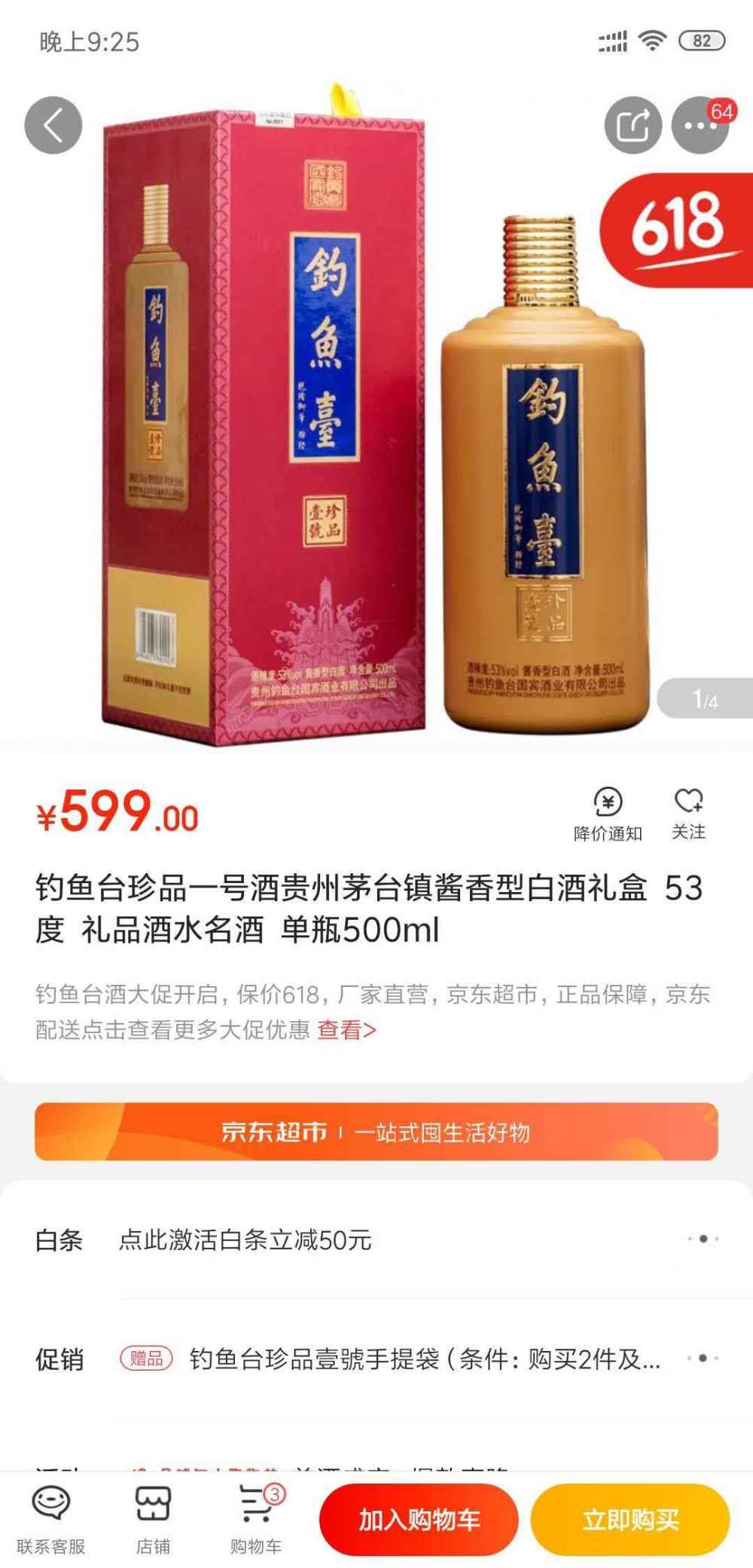Enable price drop notification (降价通知)

[608, 814]
